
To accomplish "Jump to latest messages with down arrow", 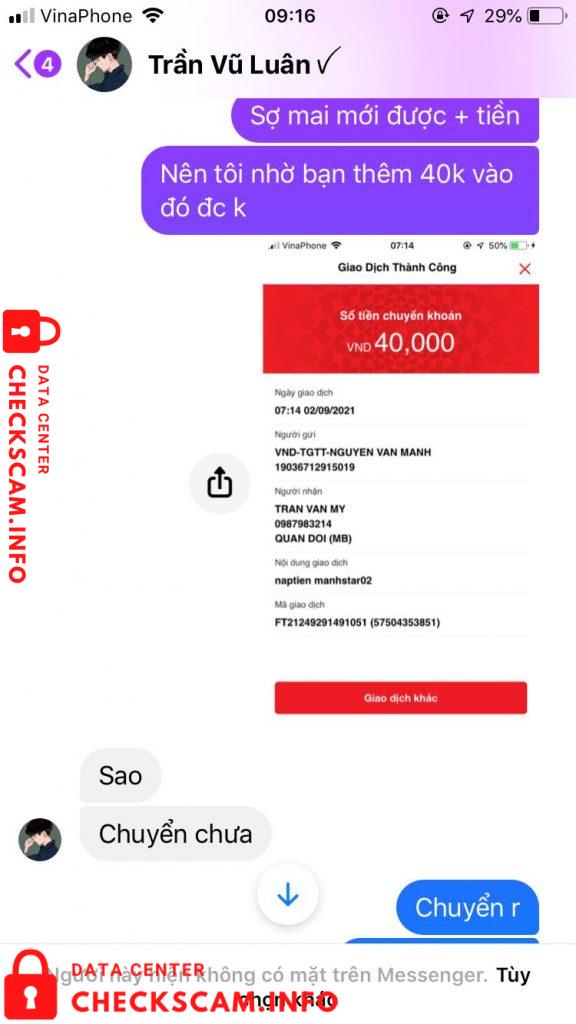I will (x=287, y=895).
